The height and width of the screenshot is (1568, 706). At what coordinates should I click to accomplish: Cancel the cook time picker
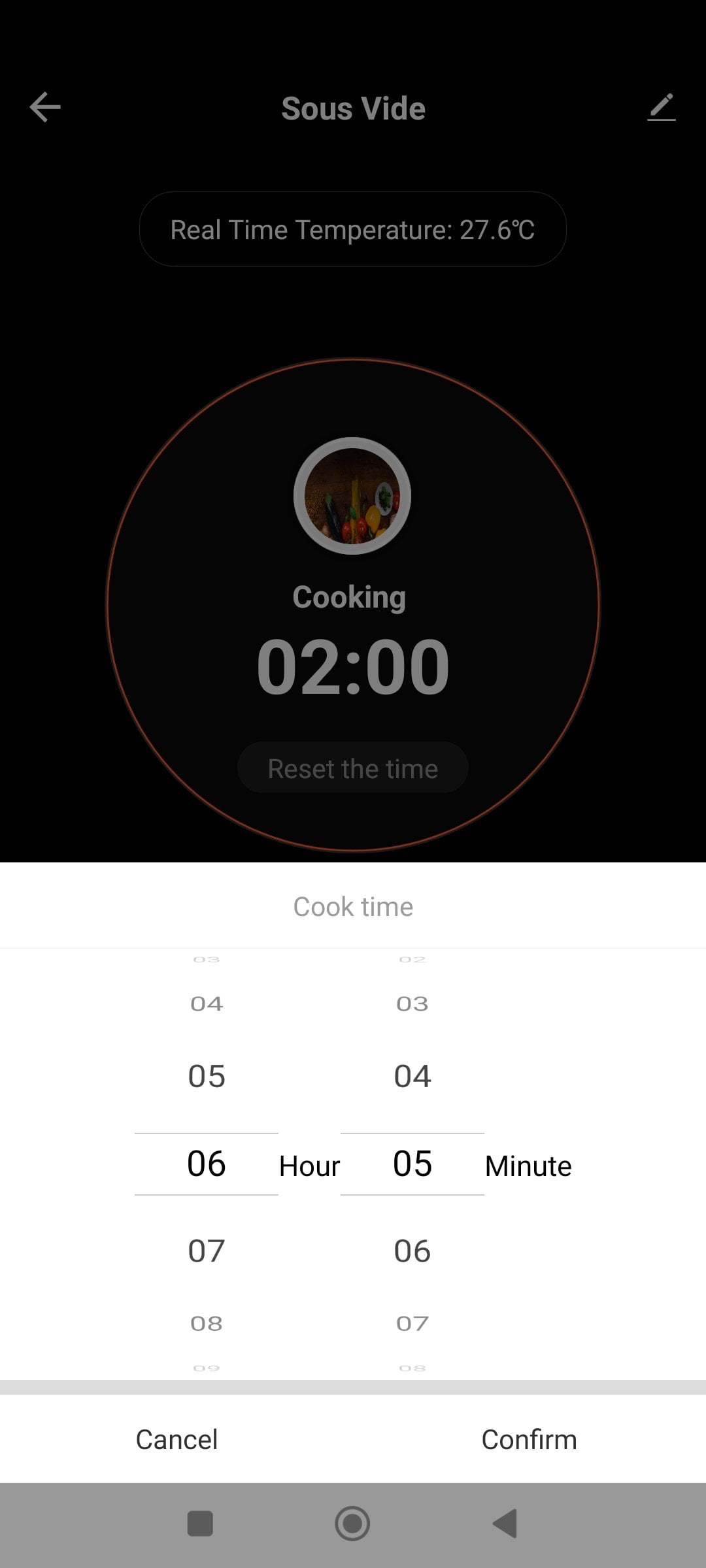pyautogui.click(x=176, y=1439)
